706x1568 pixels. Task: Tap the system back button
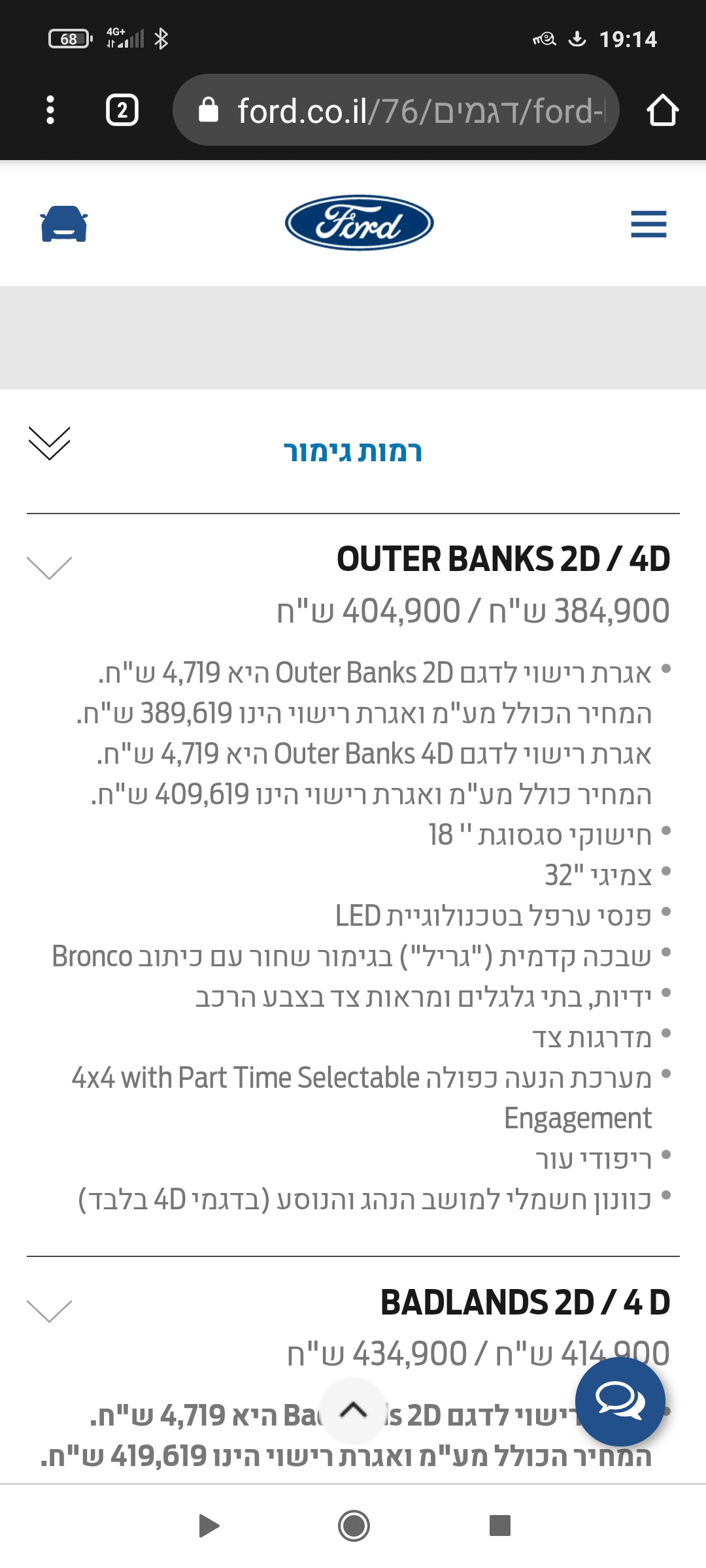tap(209, 1526)
